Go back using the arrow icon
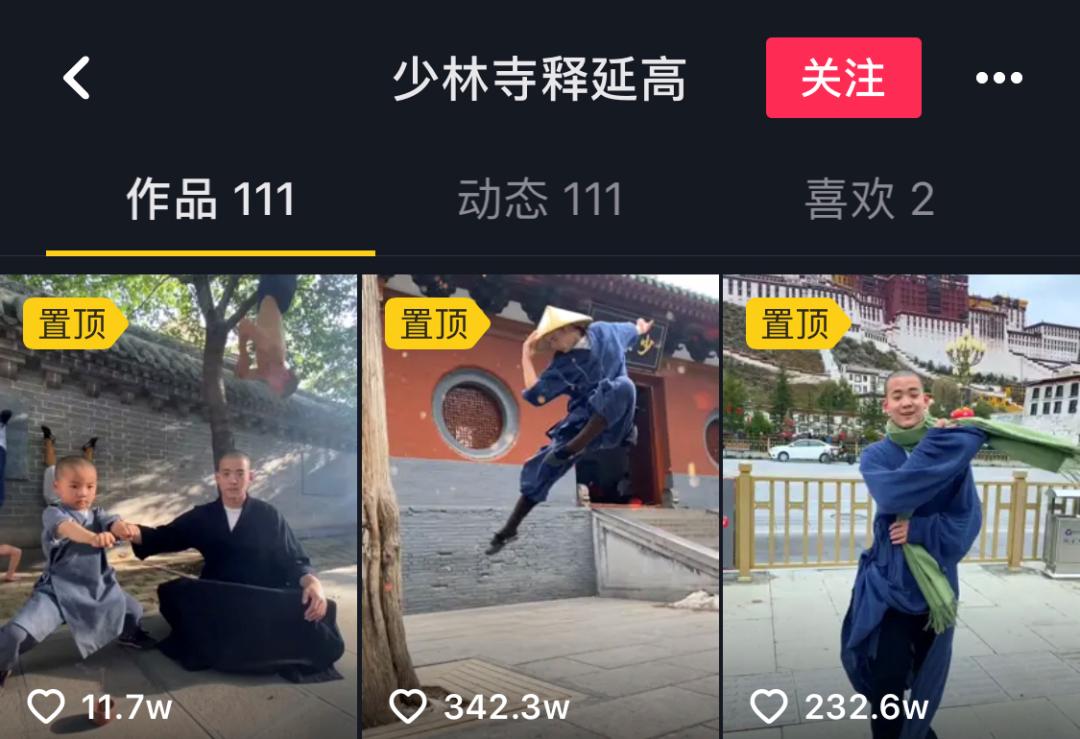 pos(77,78)
